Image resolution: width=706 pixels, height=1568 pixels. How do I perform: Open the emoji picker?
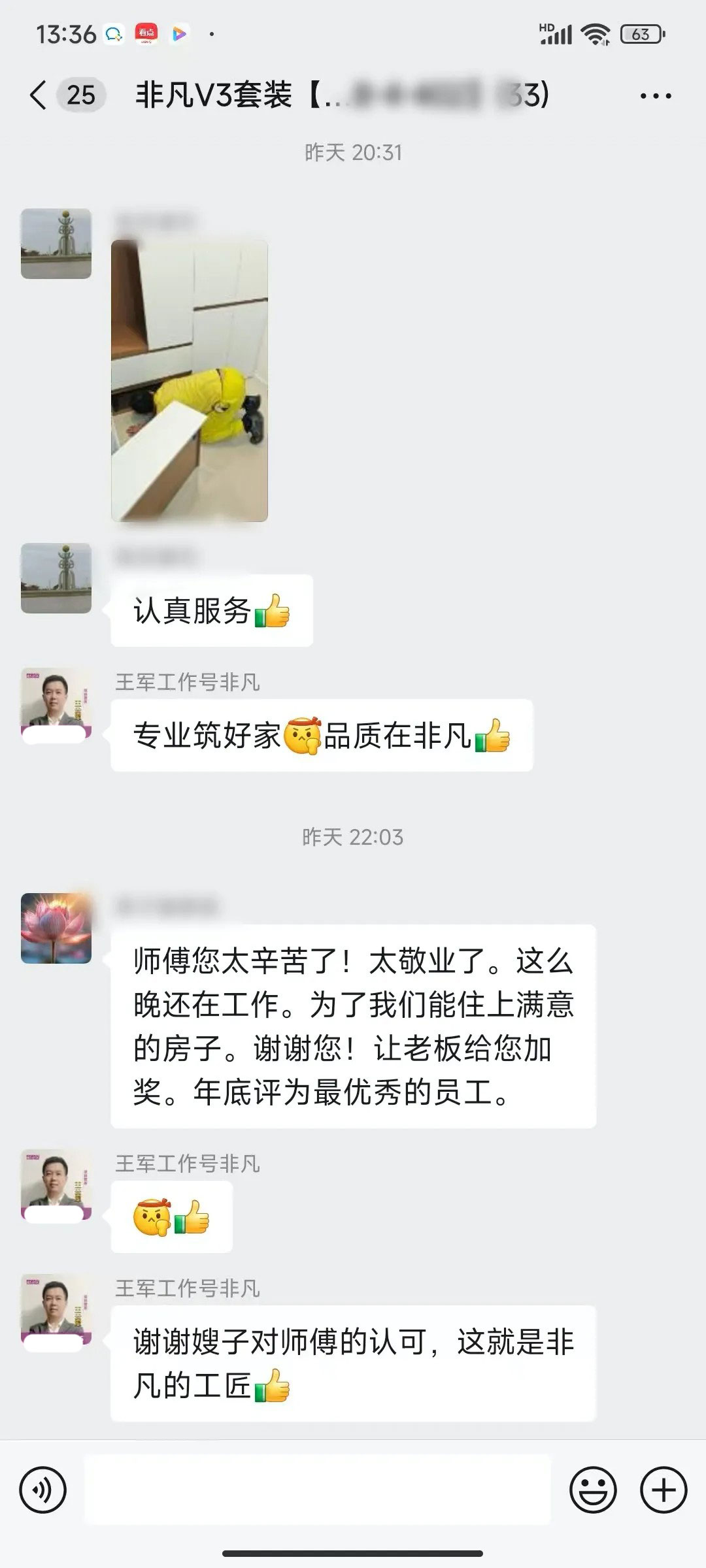(593, 1490)
